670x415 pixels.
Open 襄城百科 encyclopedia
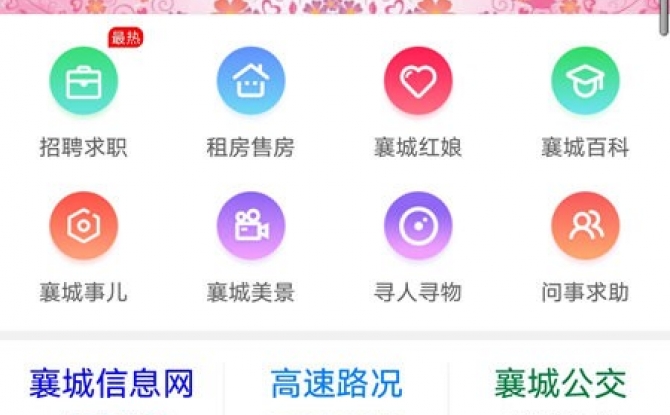pyautogui.click(x=585, y=83)
